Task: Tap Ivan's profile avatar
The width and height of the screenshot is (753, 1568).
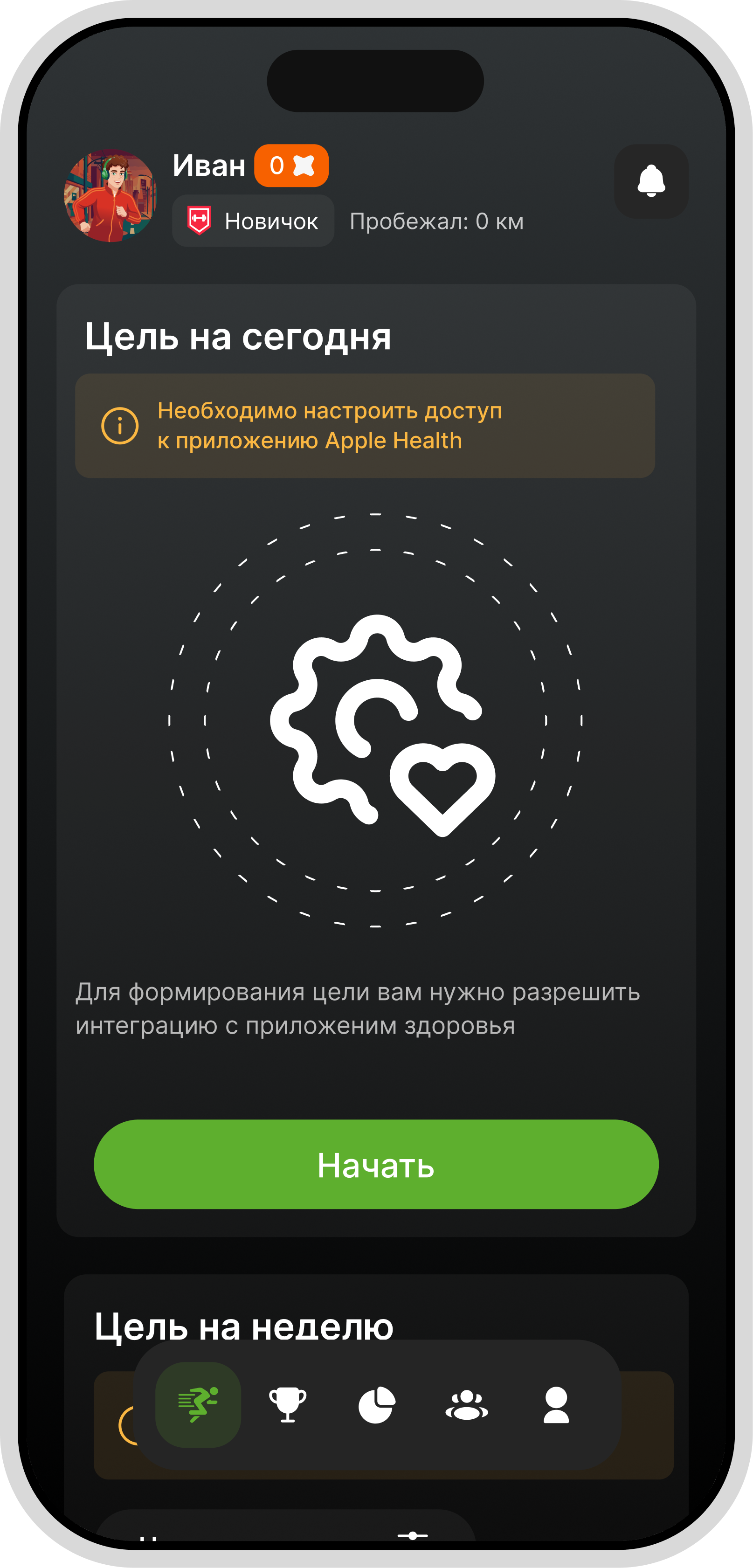Action: click(x=110, y=195)
